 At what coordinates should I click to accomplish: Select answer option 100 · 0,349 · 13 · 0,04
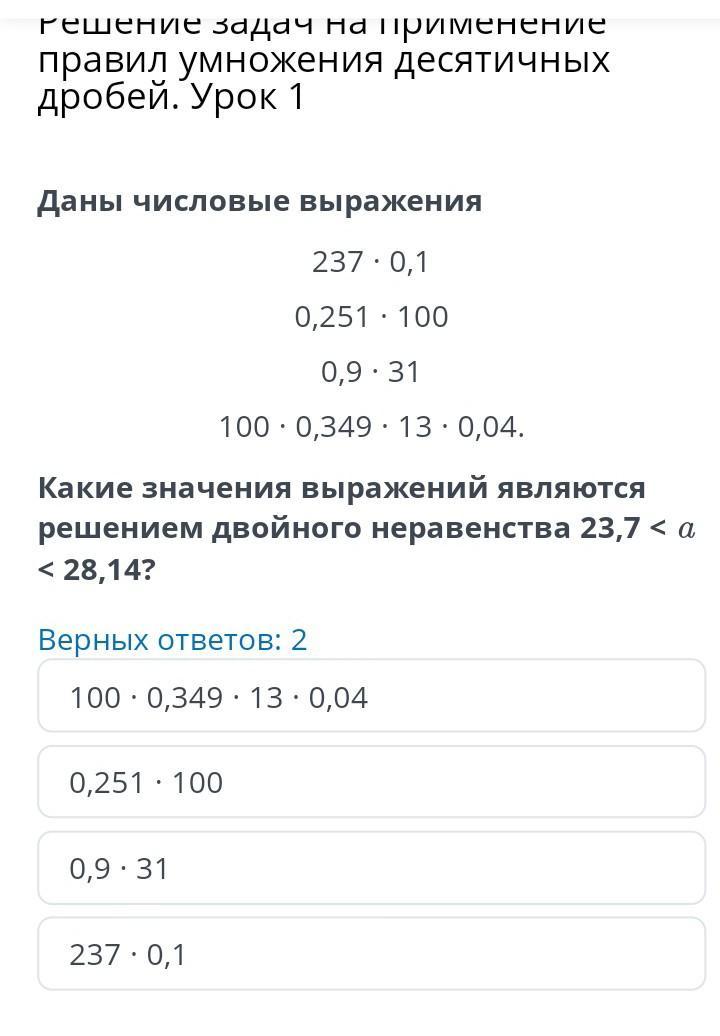pos(371,697)
